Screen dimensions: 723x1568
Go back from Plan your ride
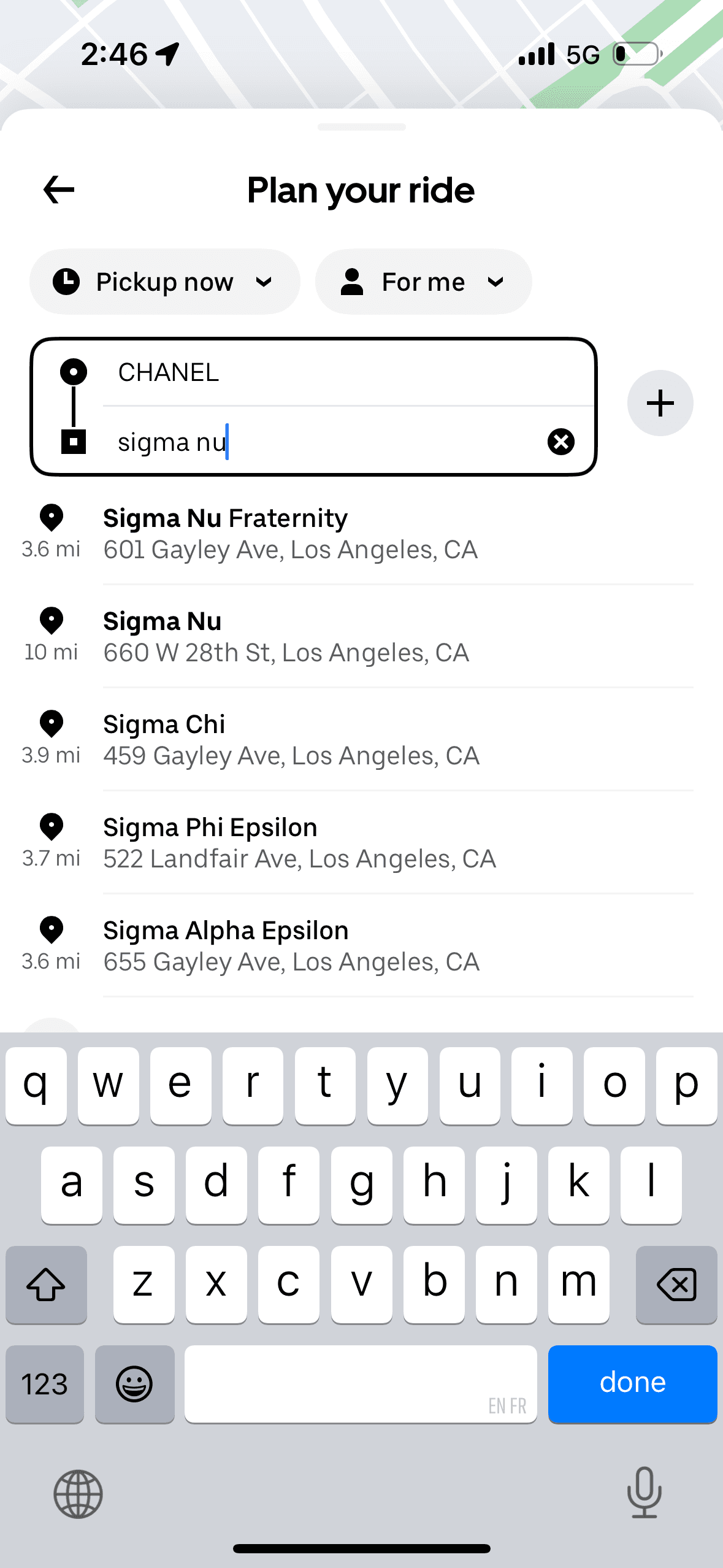coord(59,190)
